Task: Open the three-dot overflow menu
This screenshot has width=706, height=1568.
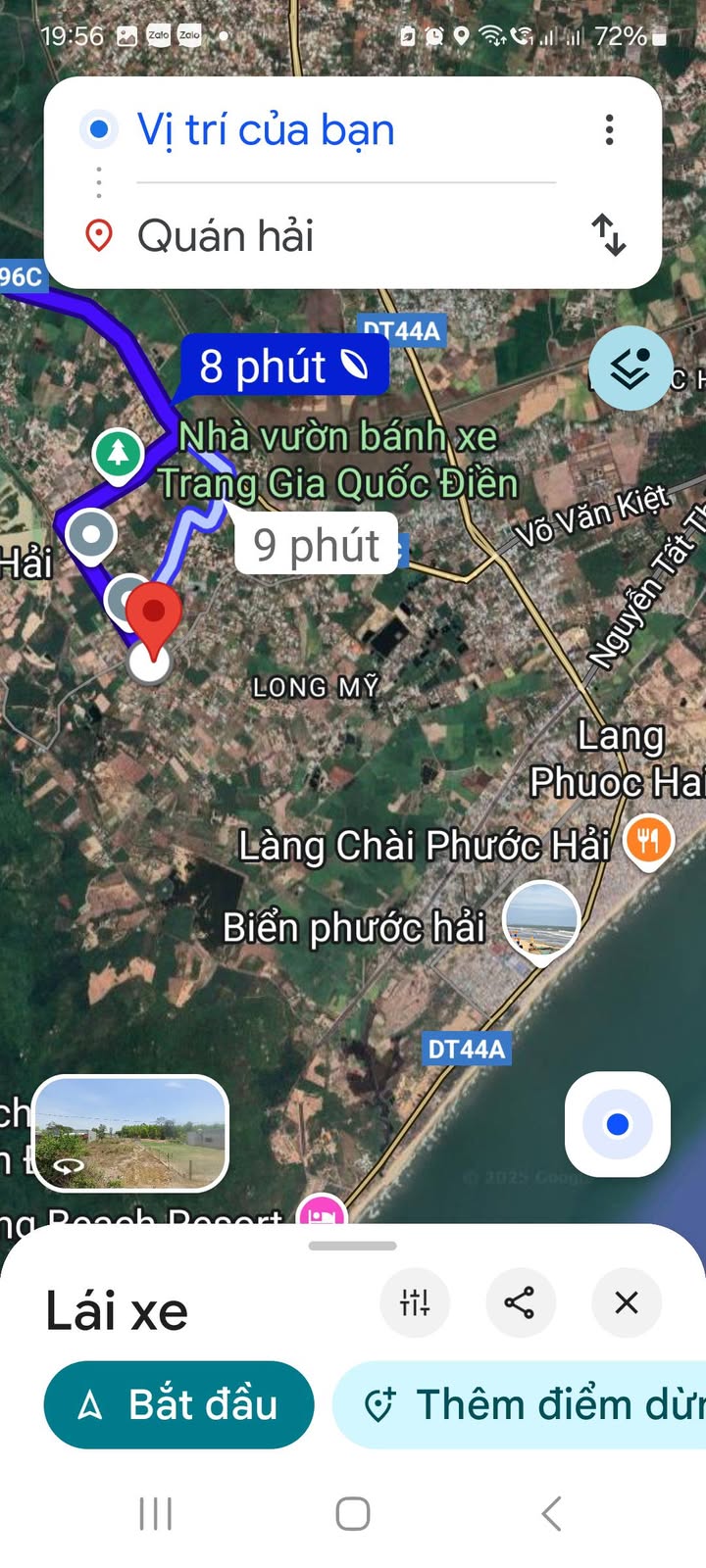Action: click(x=610, y=130)
